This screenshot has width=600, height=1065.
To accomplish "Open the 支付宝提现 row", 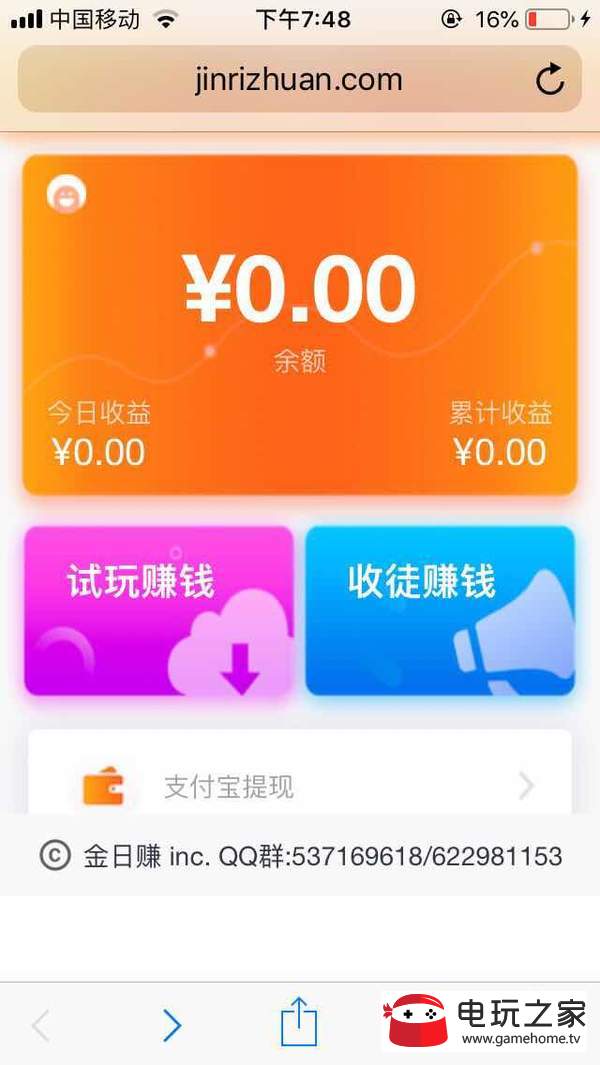I will coord(300,786).
